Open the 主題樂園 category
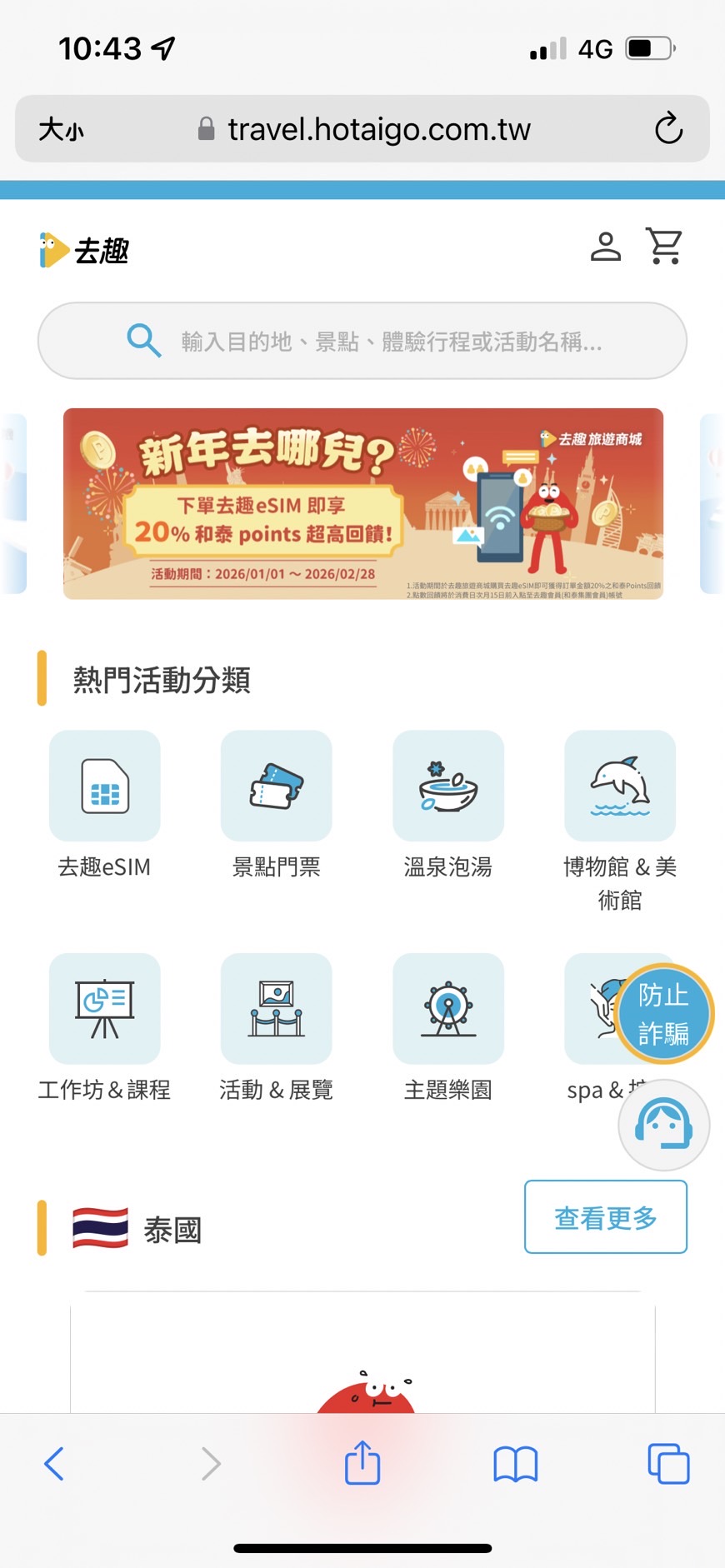 (x=448, y=1008)
